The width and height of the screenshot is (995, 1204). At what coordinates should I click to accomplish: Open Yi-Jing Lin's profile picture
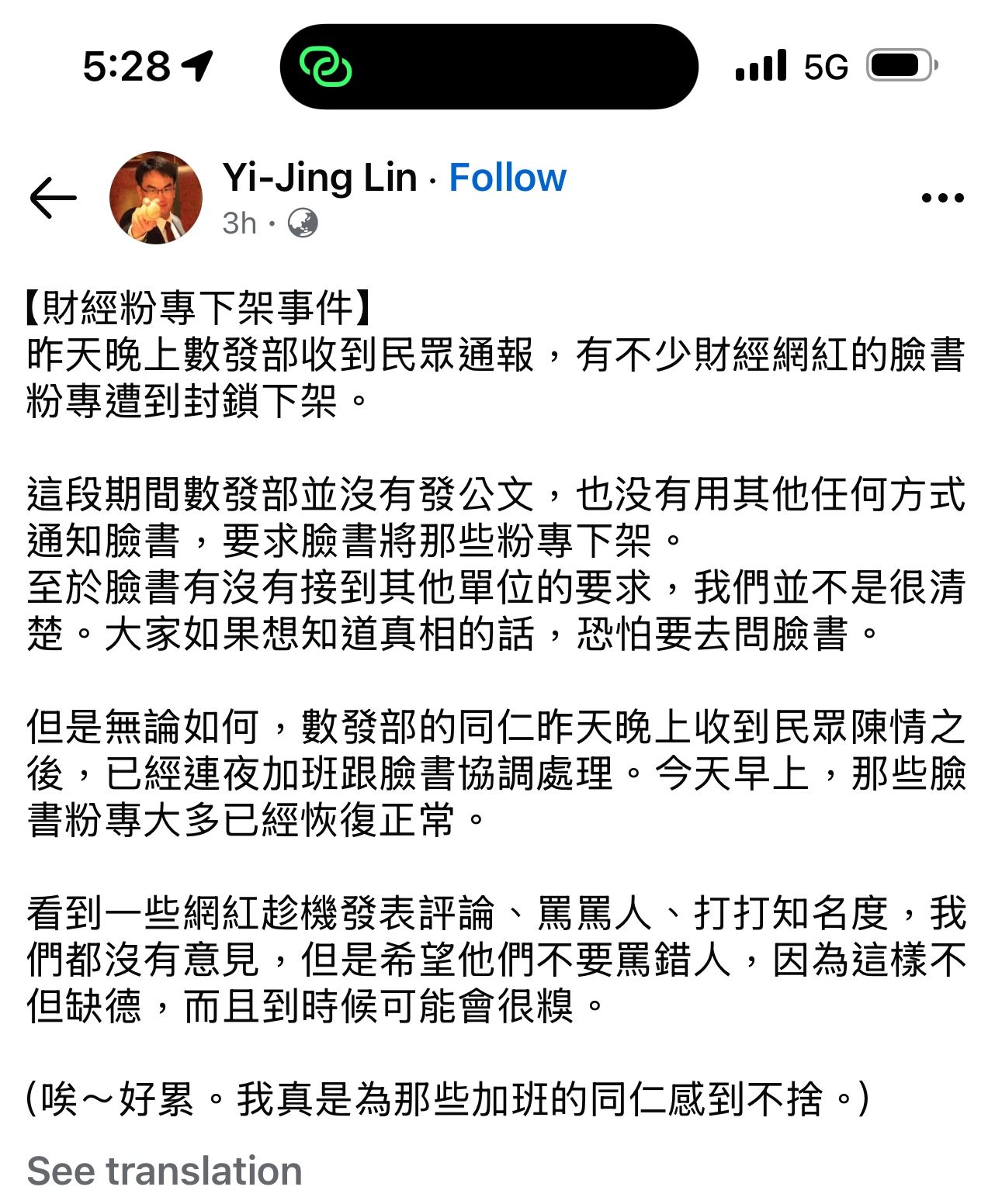pyautogui.click(x=156, y=198)
